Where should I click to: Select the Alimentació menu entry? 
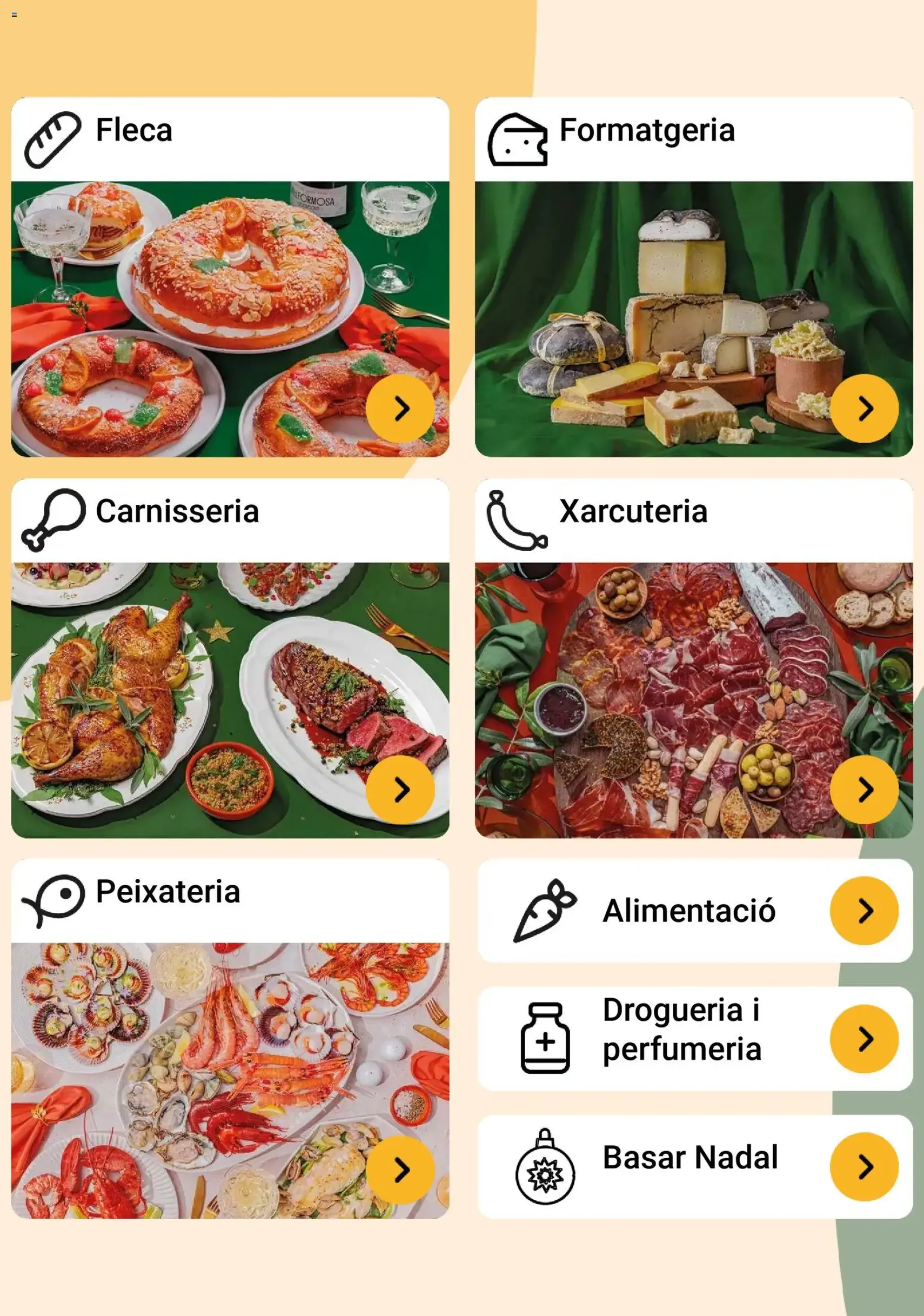click(688, 911)
